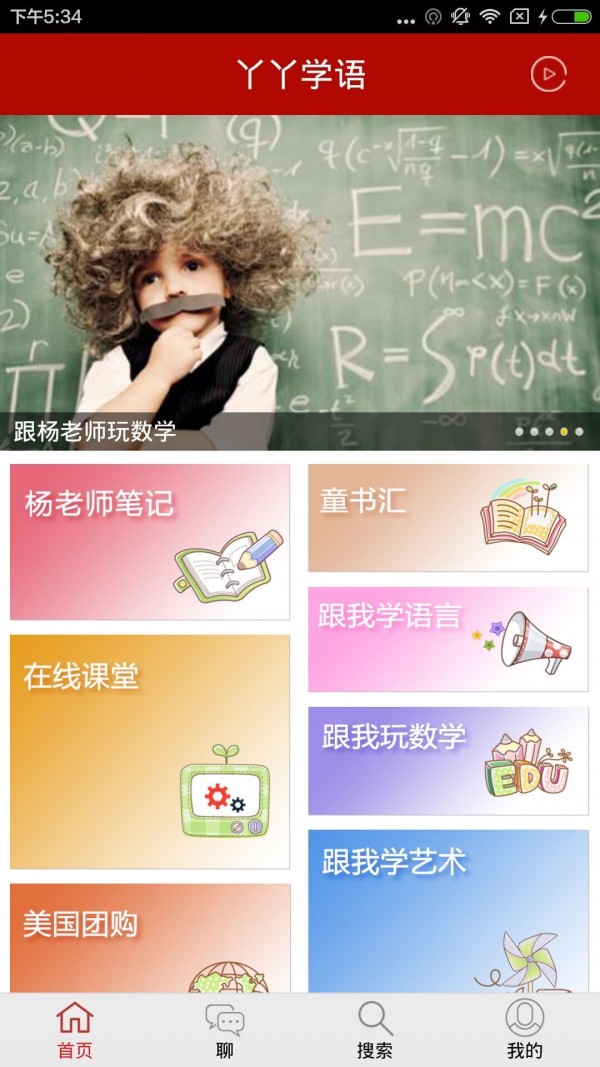Open the 跟杨老师玩数学 banner
The height and width of the screenshot is (1067, 600).
point(300,282)
